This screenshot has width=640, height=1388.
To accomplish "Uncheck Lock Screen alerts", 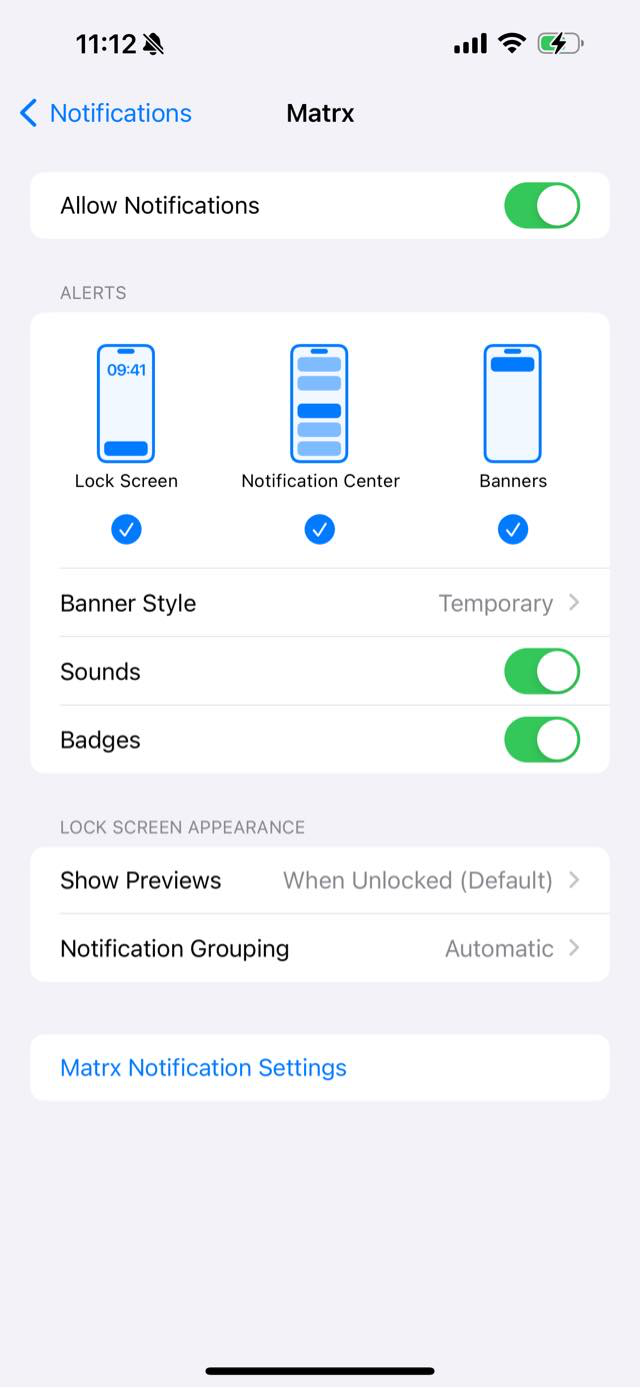I will coord(126,530).
